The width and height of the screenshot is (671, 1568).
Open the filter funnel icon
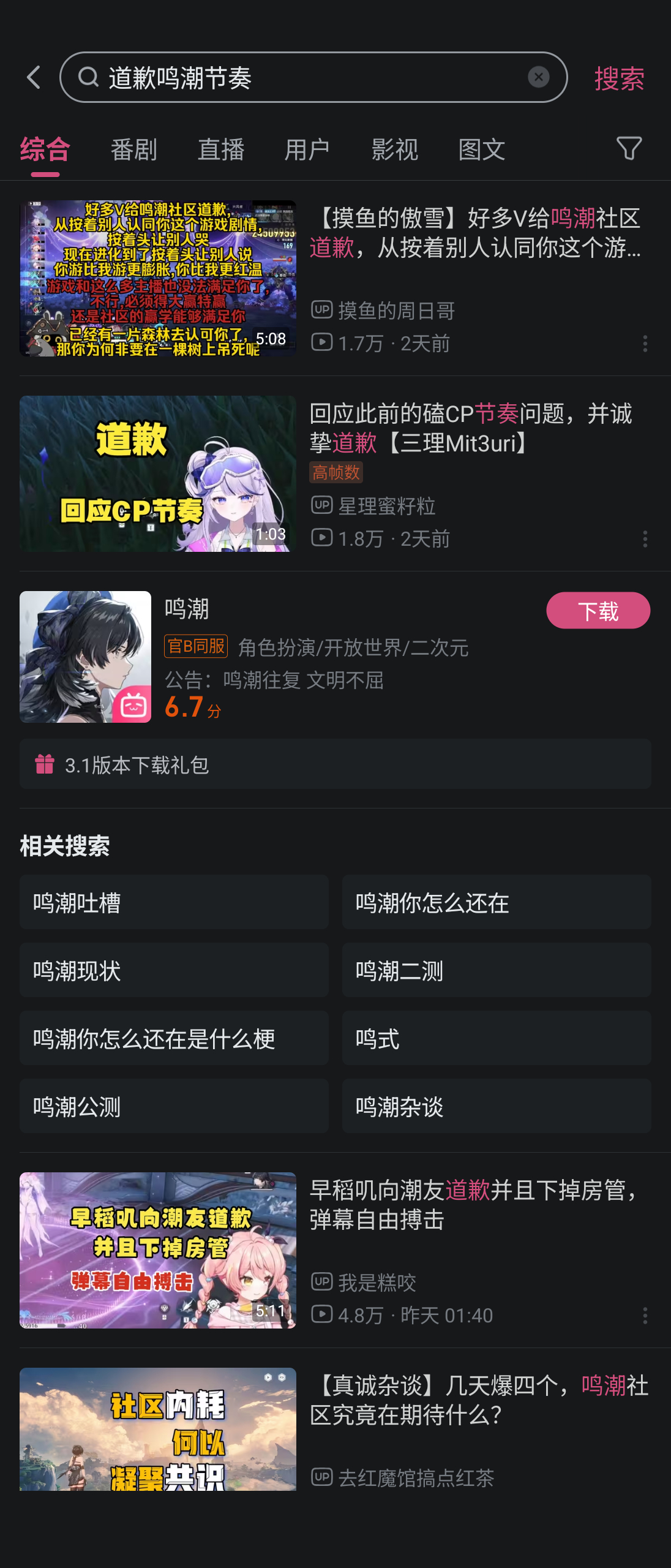tap(629, 148)
